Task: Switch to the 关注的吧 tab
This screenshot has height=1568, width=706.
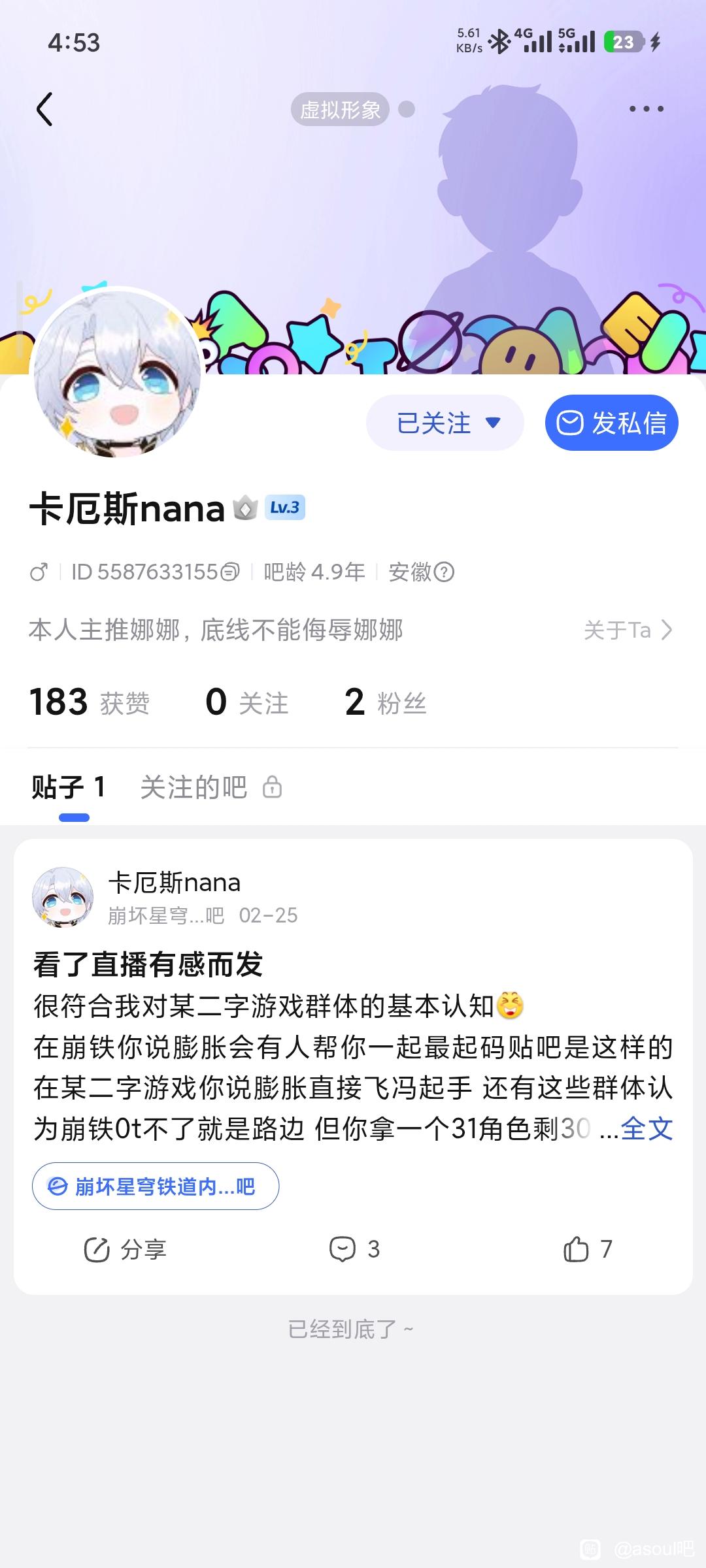Action: 194,787
